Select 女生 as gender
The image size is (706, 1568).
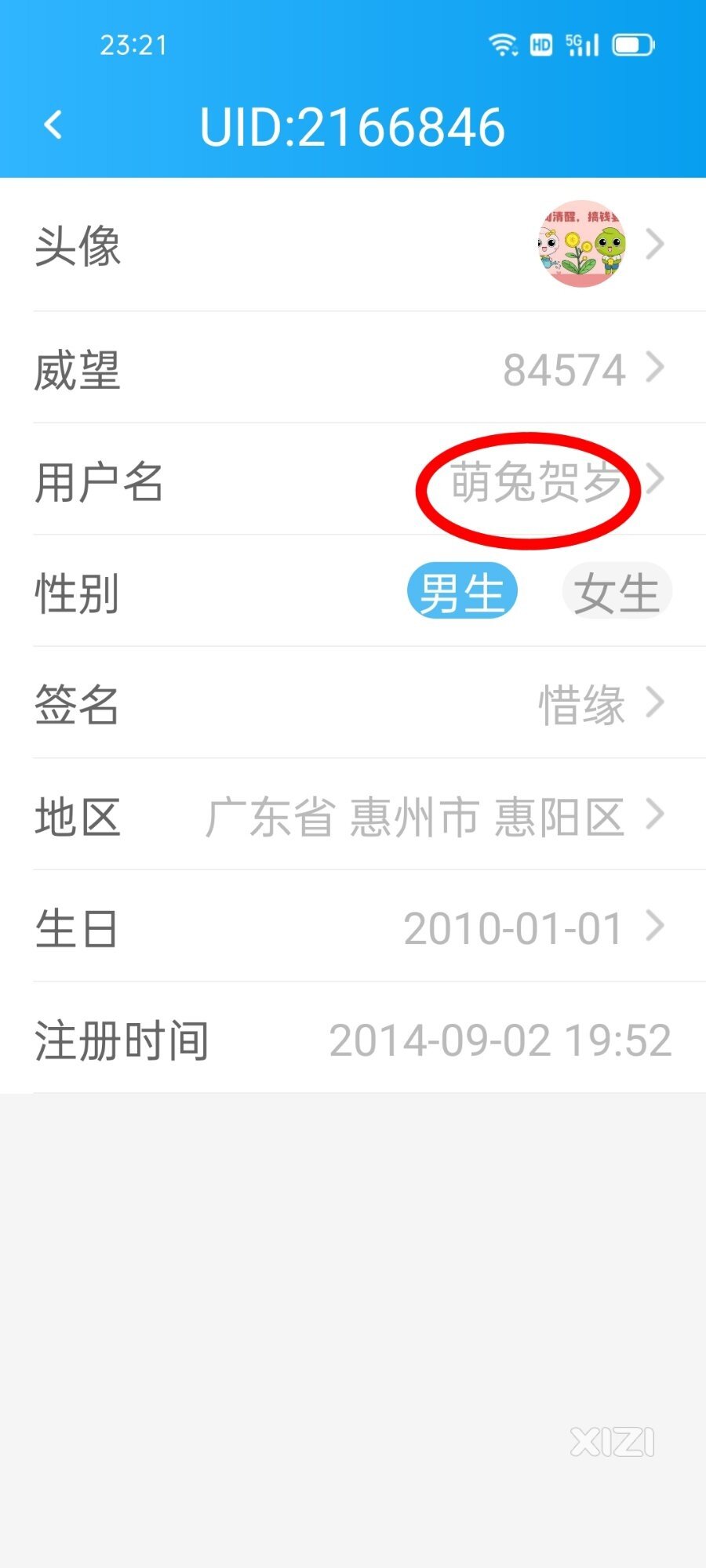[617, 592]
